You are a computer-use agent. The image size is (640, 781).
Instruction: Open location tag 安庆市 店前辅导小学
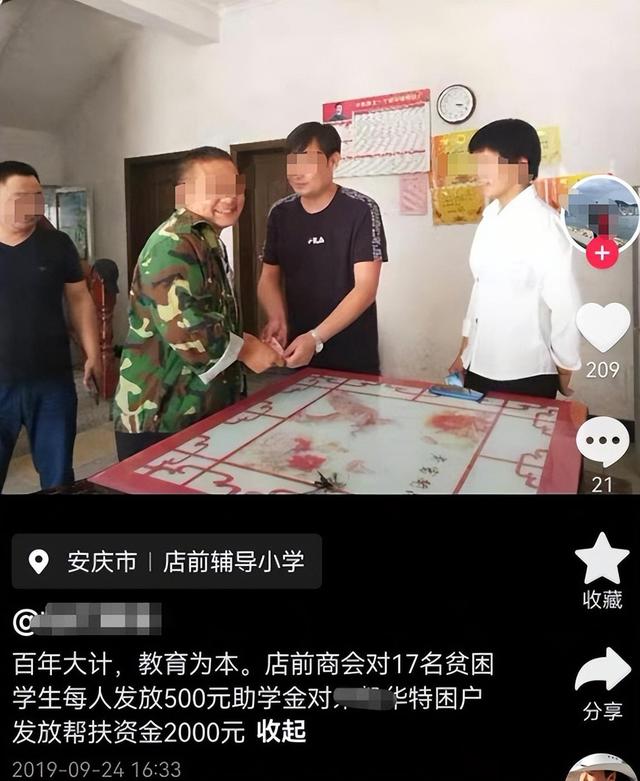click(x=167, y=561)
